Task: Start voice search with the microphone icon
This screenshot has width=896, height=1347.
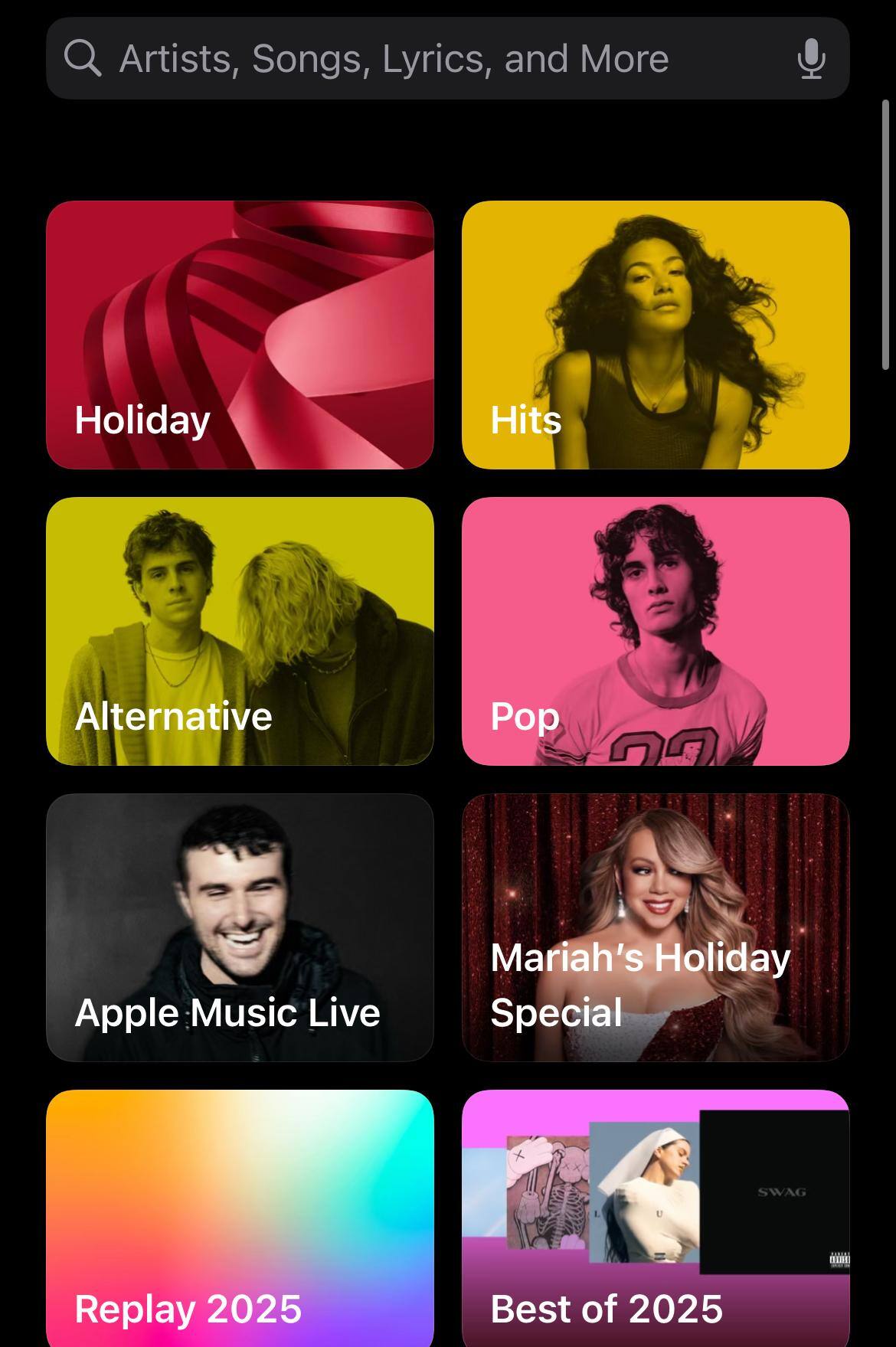Action: point(810,58)
